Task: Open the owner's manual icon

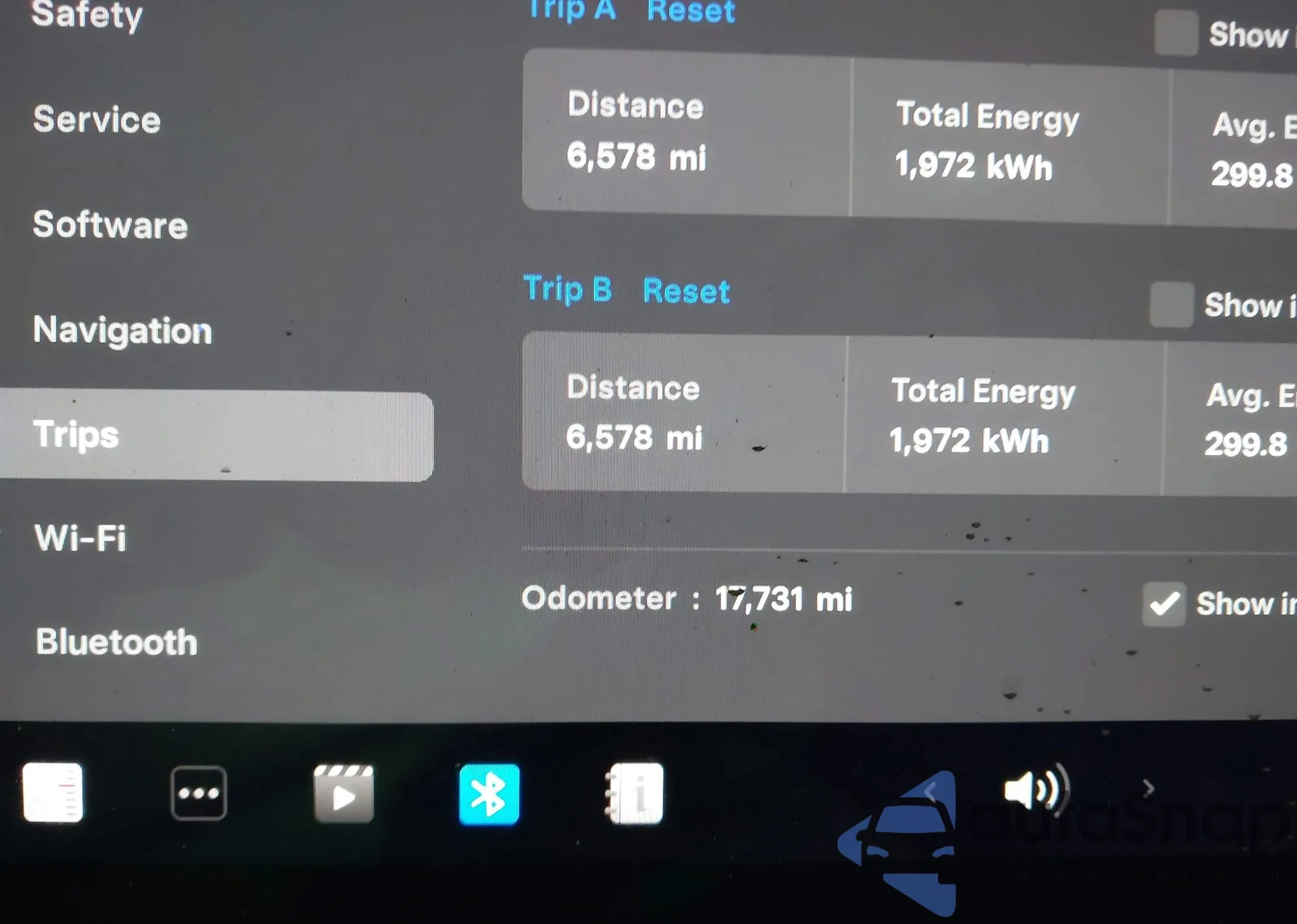Action: [635, 794]
